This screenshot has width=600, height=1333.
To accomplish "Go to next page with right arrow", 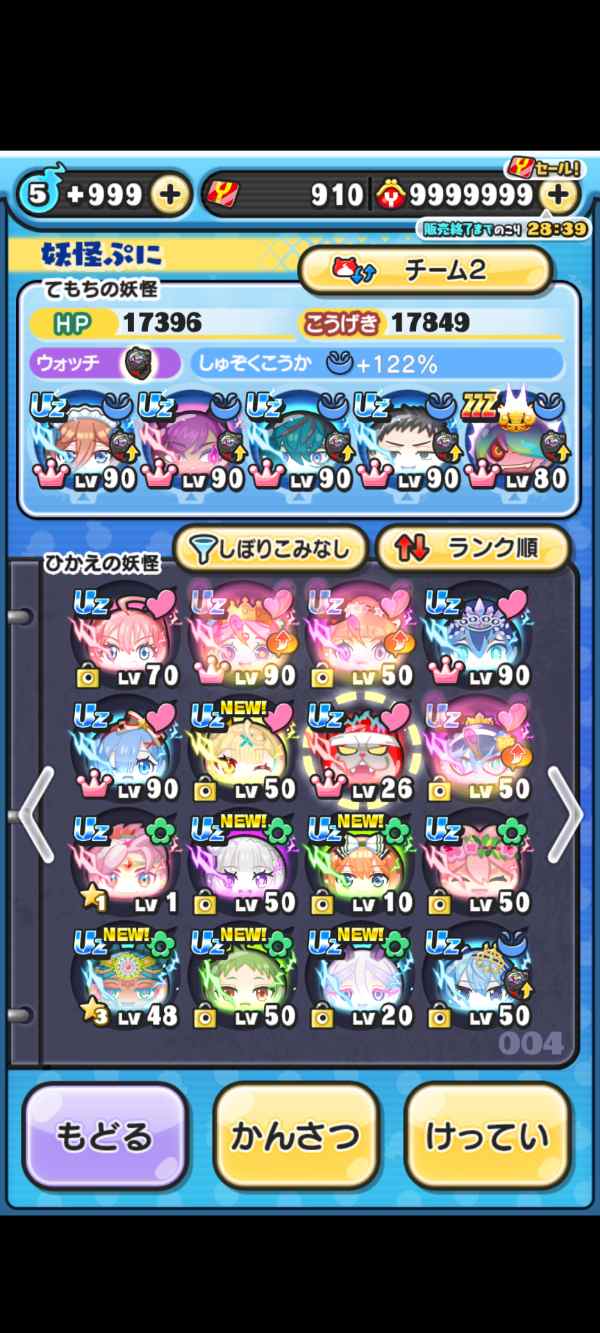I will (x=564, y=815).
